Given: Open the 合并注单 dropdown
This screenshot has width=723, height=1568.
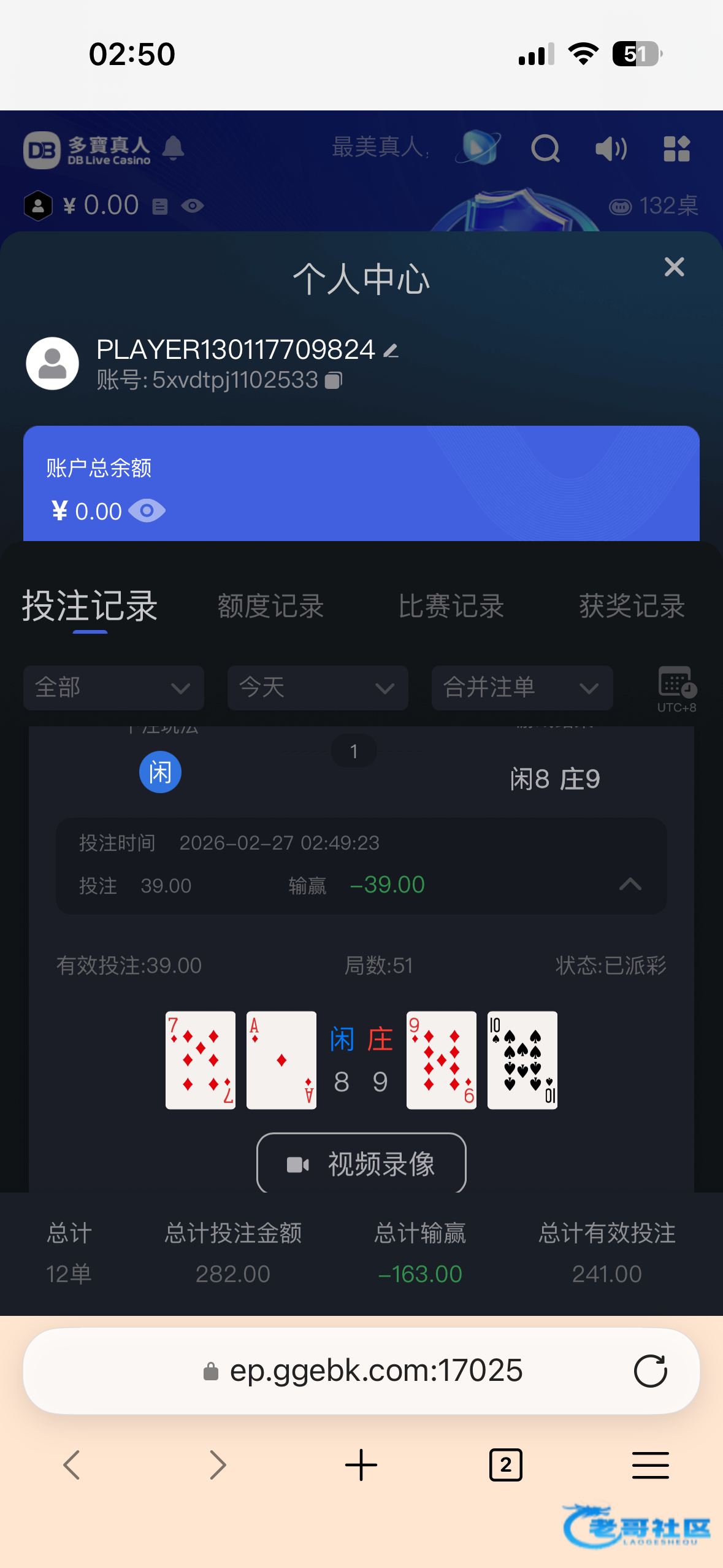Looking at the screenshot, I should click(522, 688).
